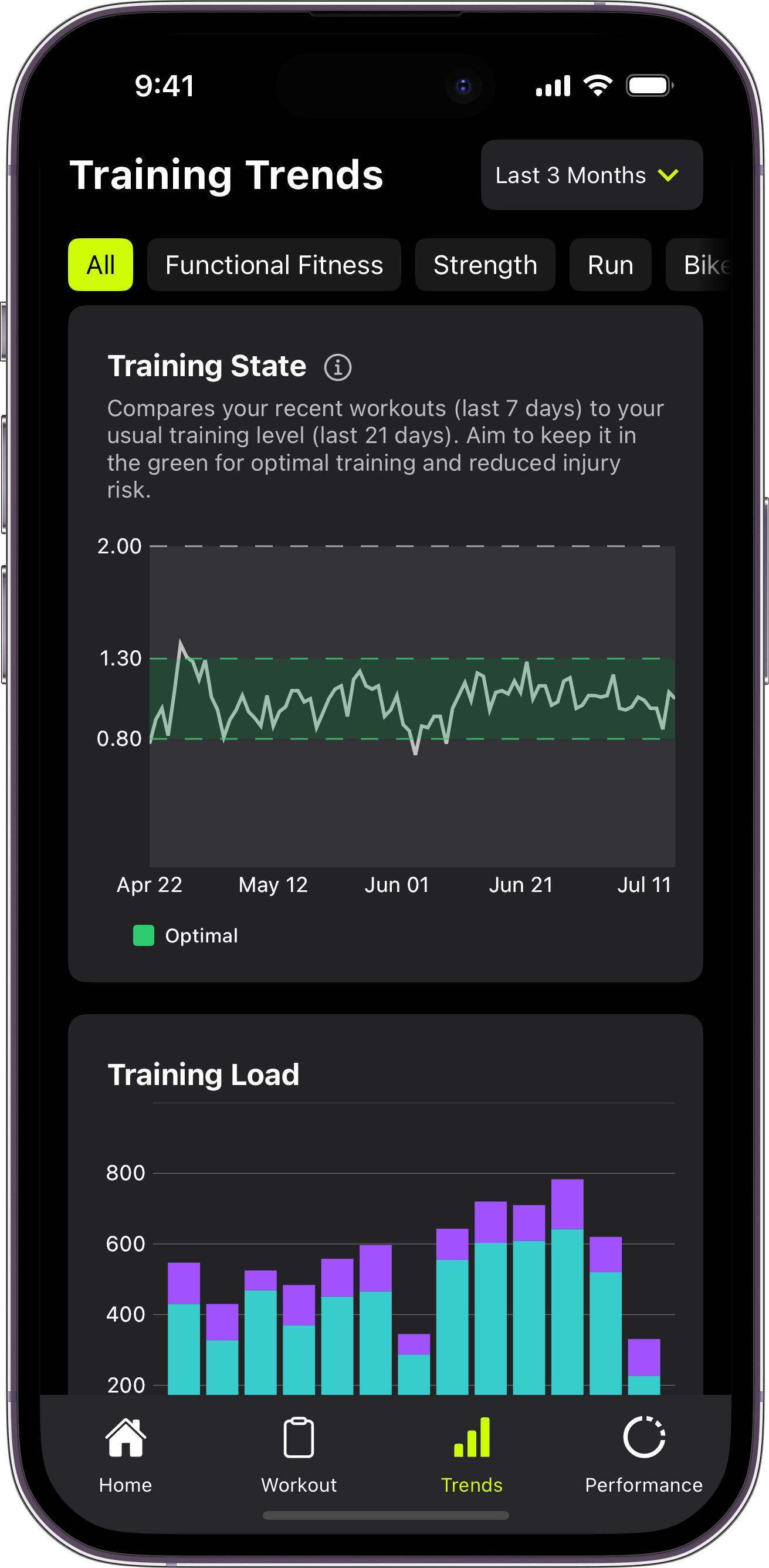This screenshot has height=1568, width=769.
Task: Filter trends by Functional Fitness
Action: [274, 265]
